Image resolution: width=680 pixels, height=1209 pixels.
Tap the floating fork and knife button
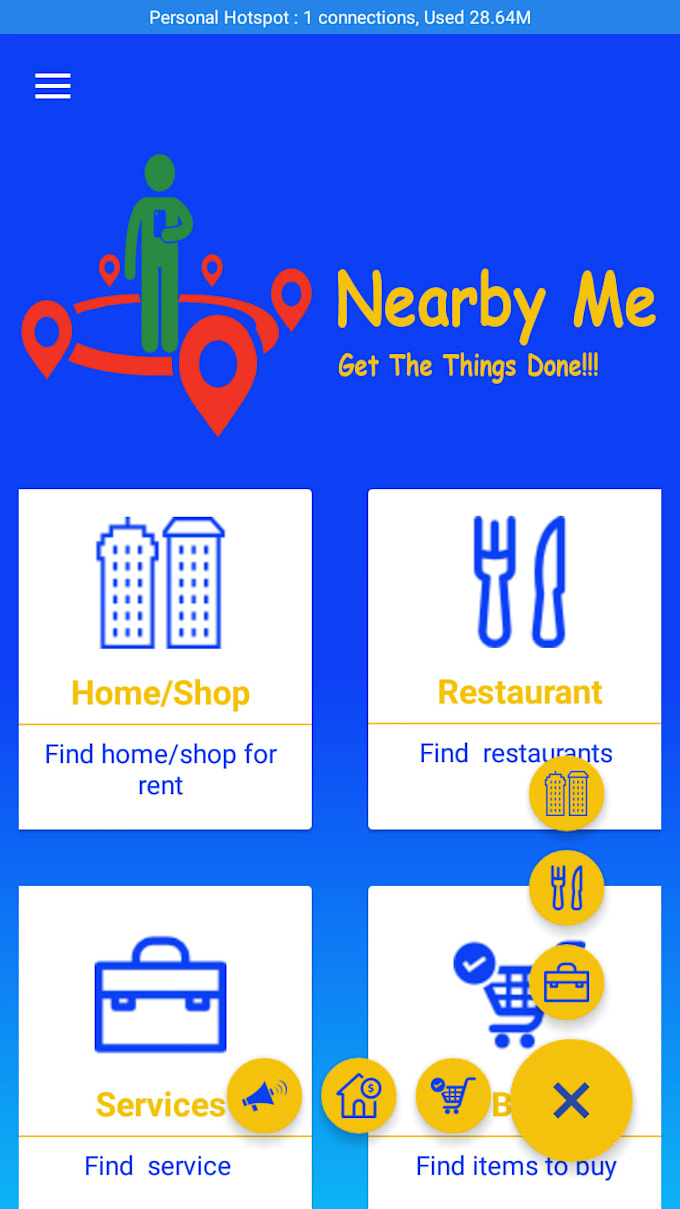(566, 887)
